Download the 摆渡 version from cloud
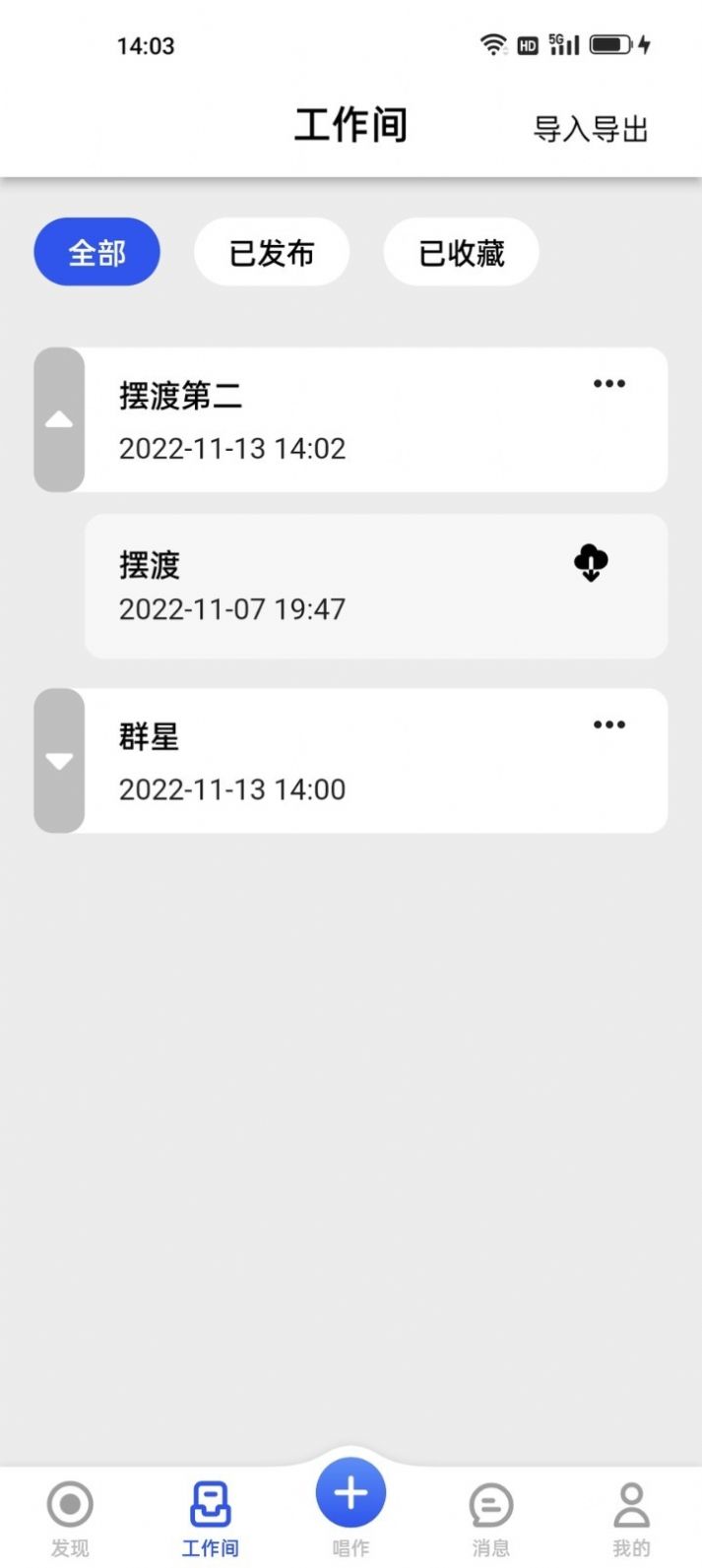This screenshot has height=1568, width=702. [591, 563]
